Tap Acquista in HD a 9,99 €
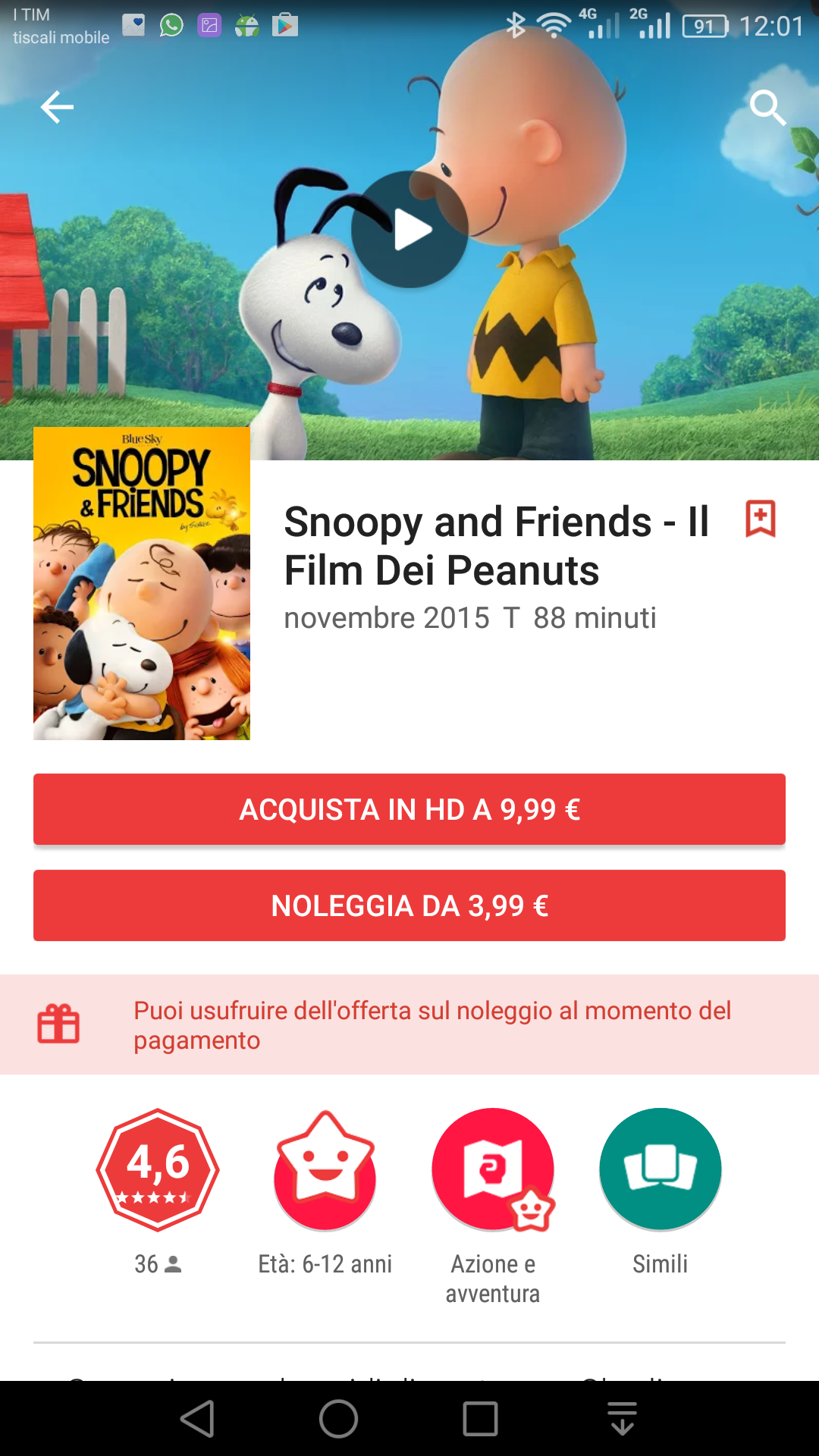 tap(409, 809)
